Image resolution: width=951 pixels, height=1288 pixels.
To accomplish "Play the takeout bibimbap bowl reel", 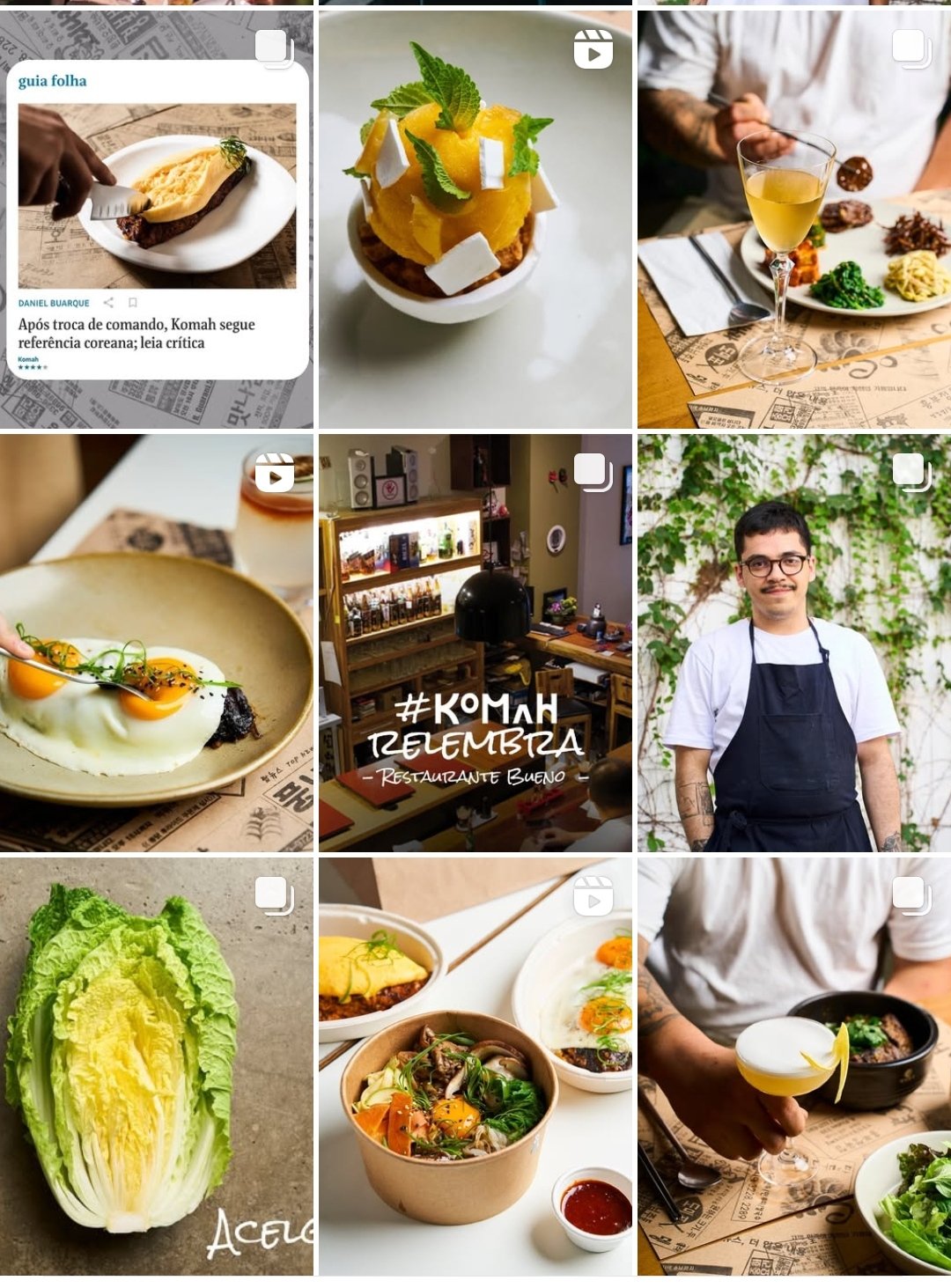I will 475,1067.
